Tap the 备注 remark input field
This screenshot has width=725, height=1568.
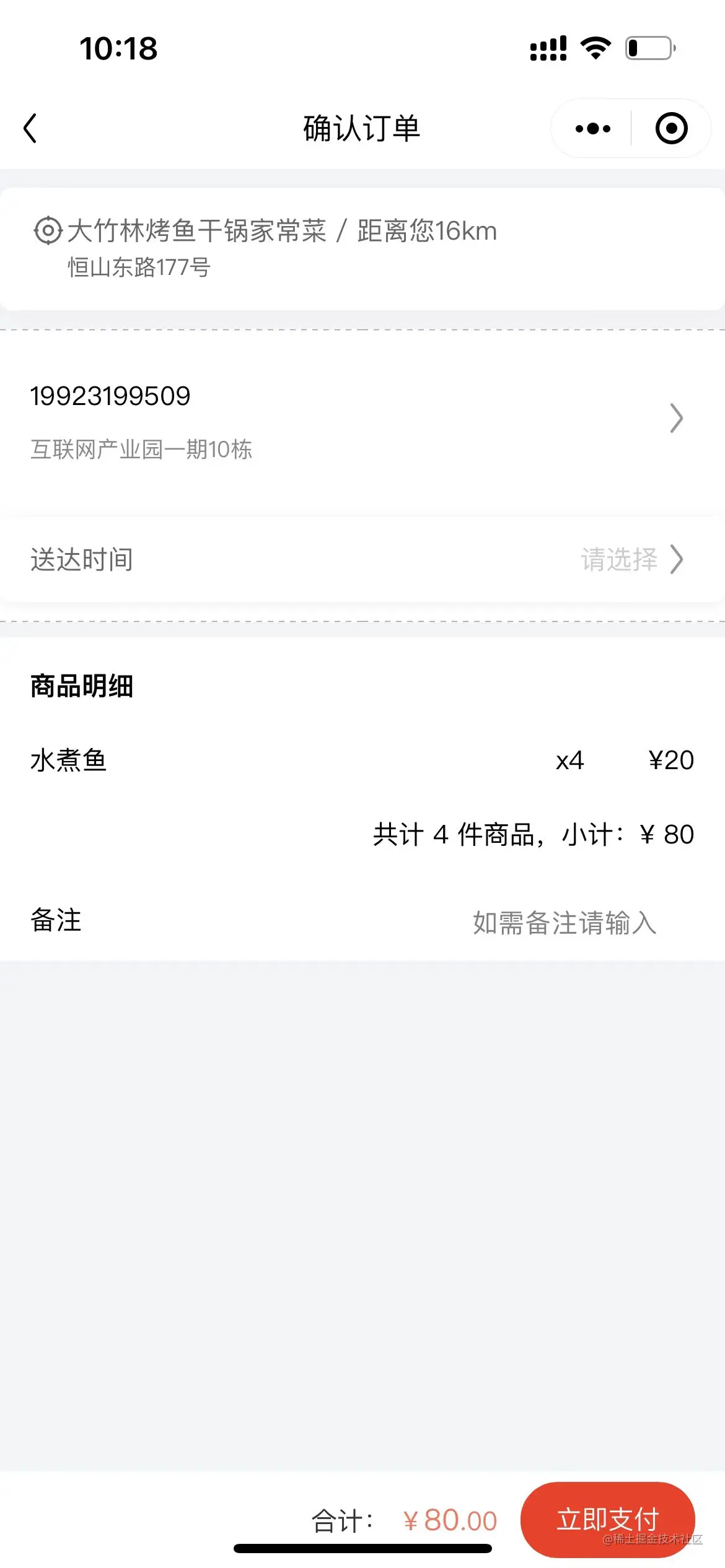tap(564, 923)
